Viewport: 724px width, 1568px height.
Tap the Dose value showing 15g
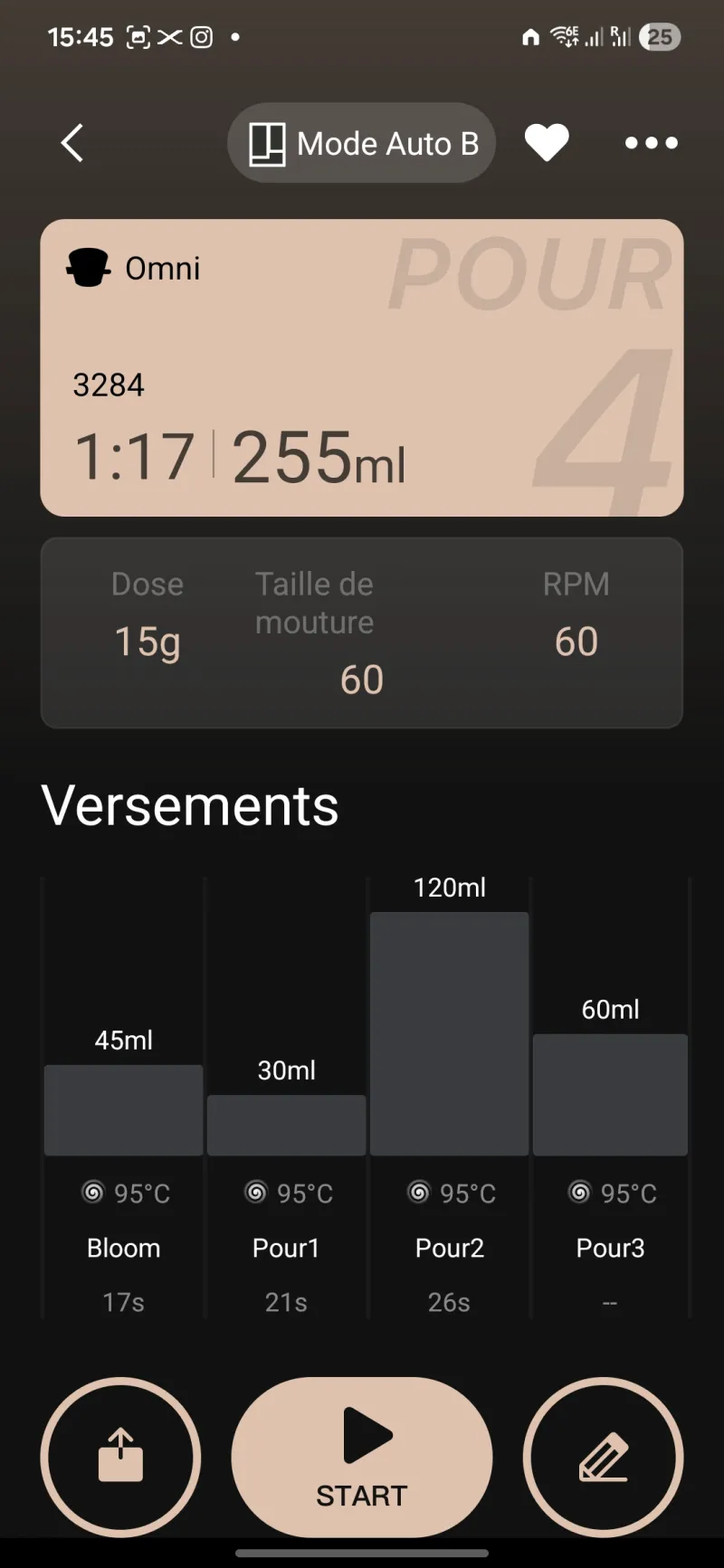coord(147,641)
